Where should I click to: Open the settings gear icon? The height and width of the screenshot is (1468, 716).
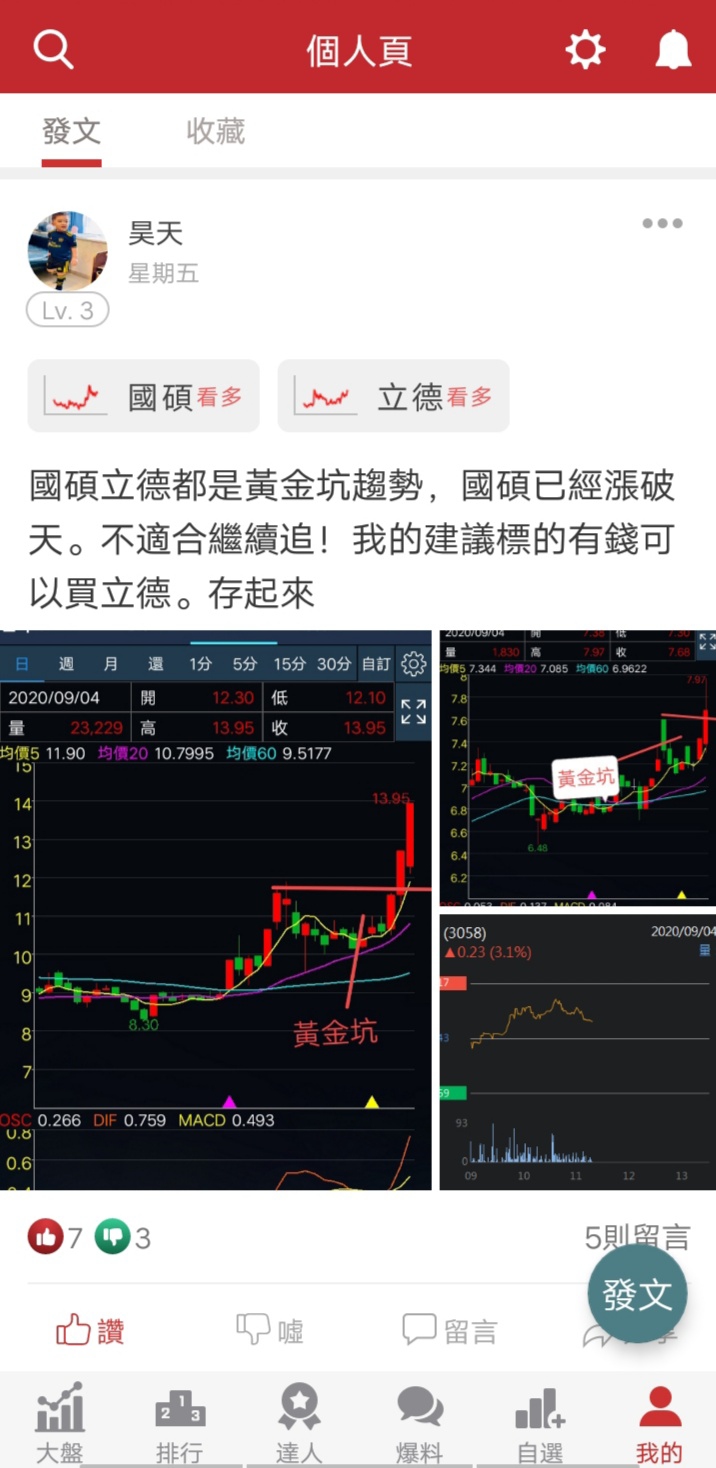pyautogui.click(x=585, y=49)
